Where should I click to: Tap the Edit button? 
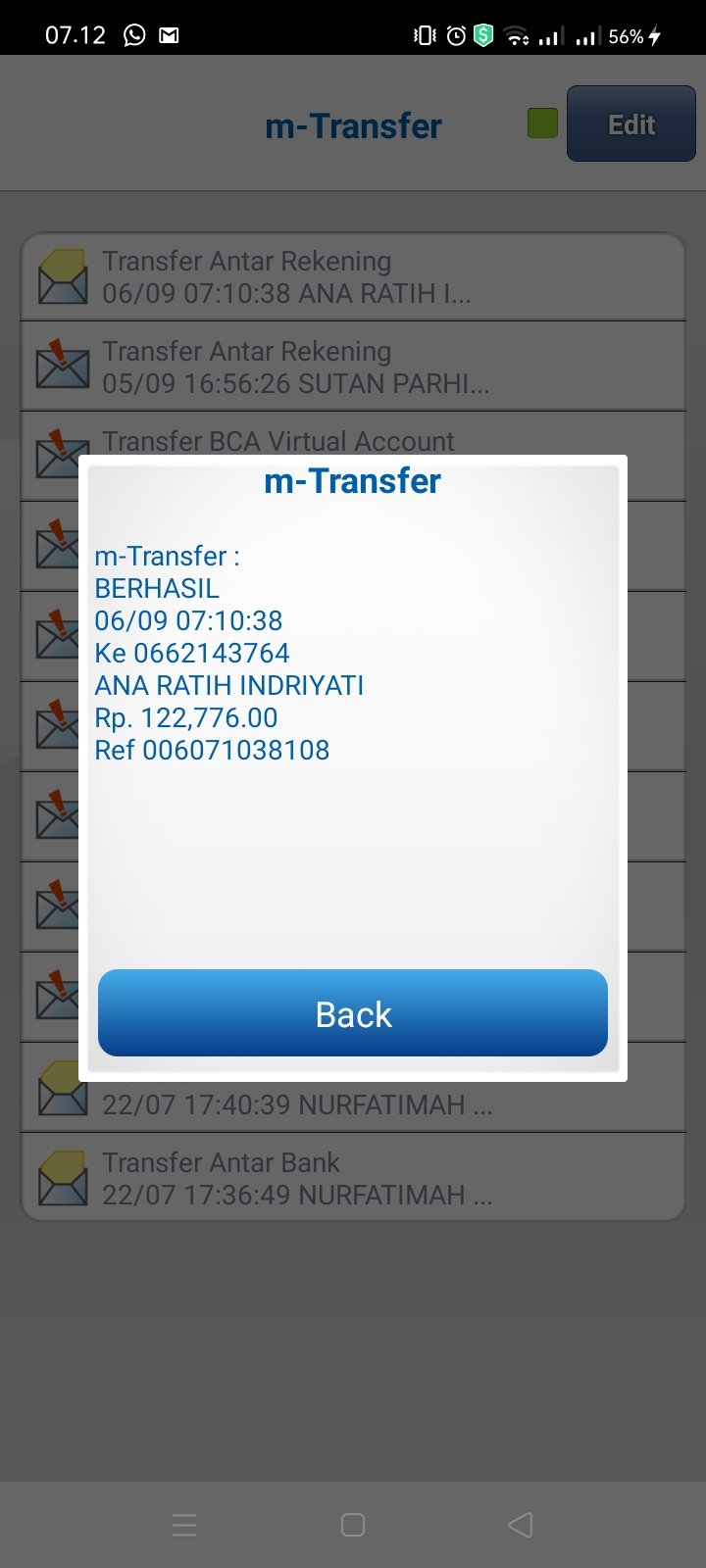(x=631, y=123)
